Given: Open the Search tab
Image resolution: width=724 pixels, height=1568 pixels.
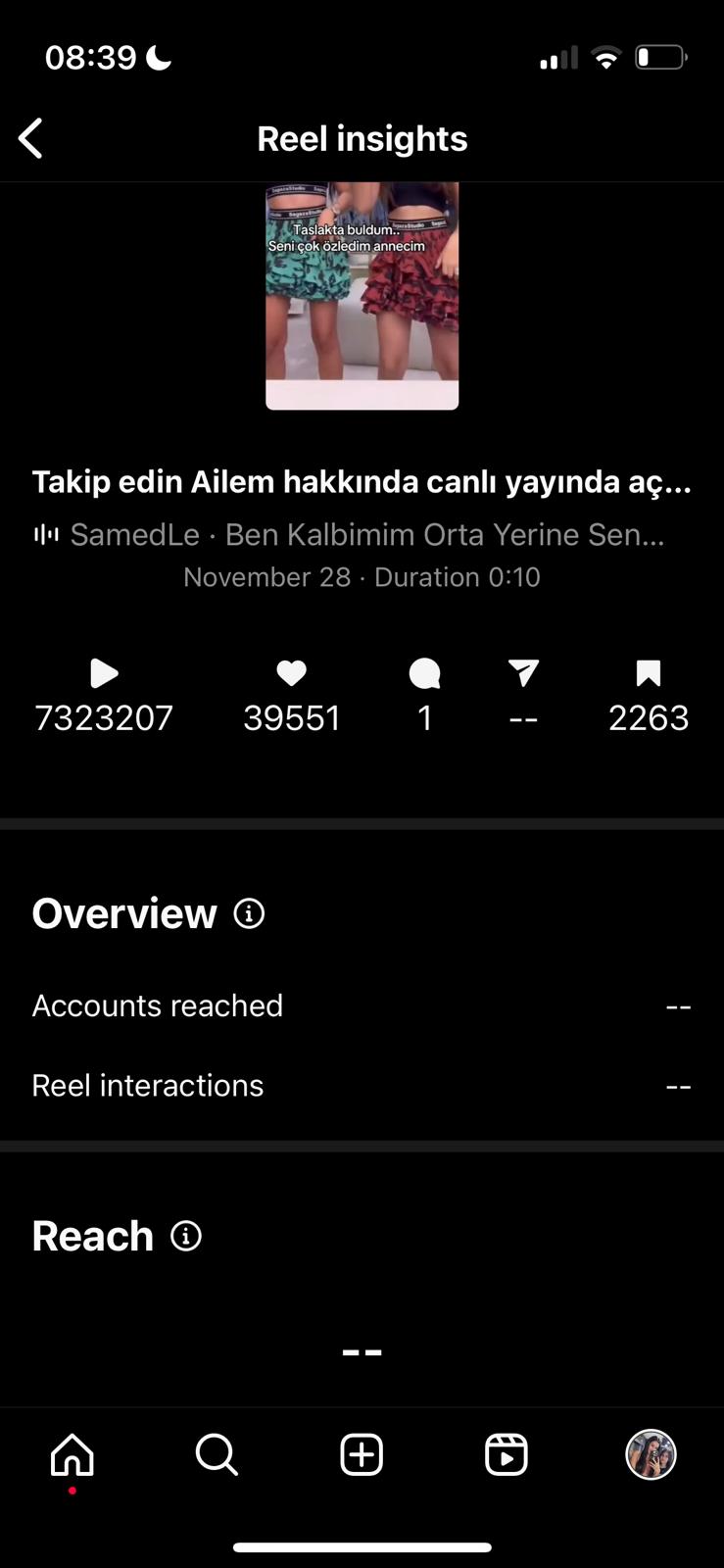Looking at the screenshot, I should [217, 1454].
